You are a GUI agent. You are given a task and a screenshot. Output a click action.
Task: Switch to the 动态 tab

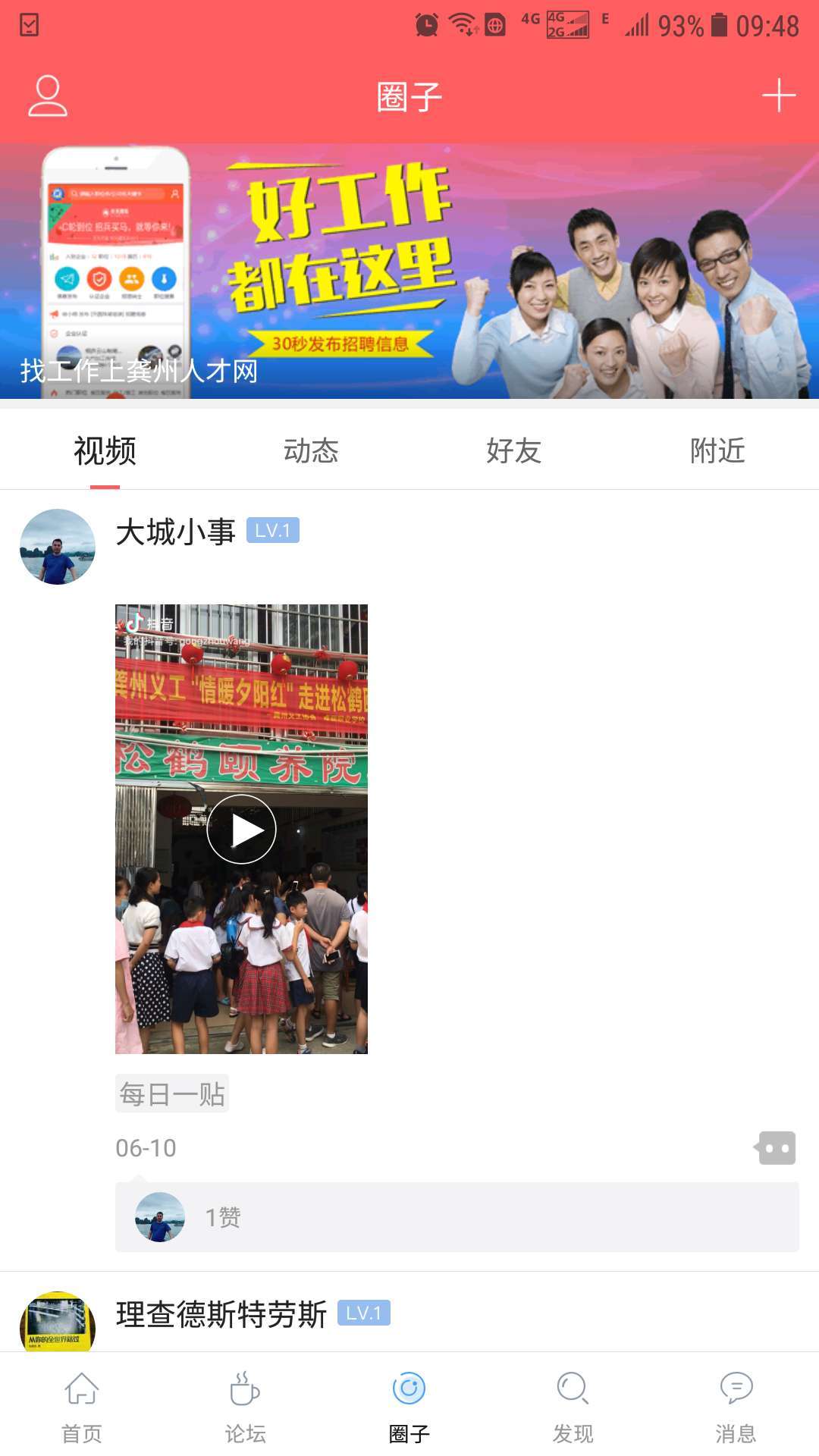coord(311,451)
